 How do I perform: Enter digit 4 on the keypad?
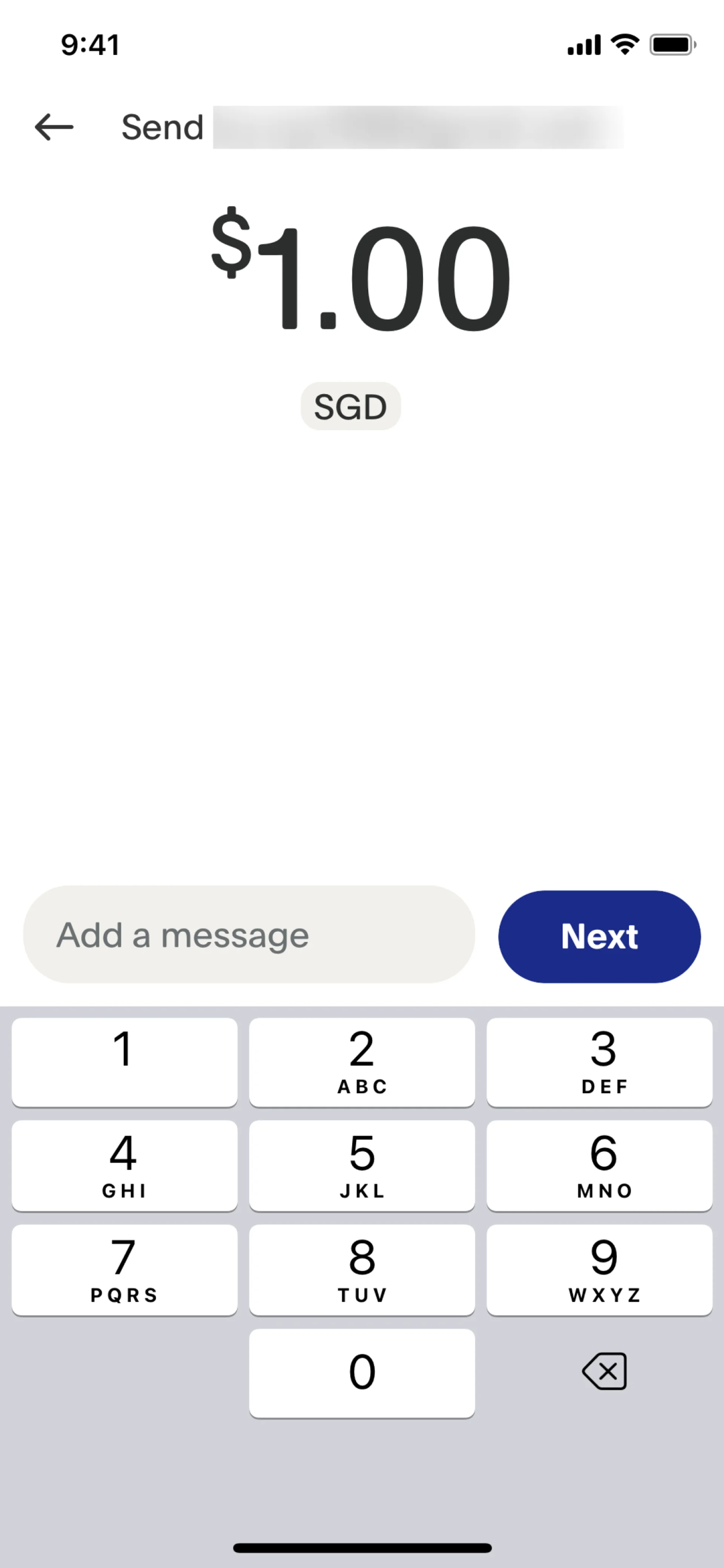point(124,1165)
